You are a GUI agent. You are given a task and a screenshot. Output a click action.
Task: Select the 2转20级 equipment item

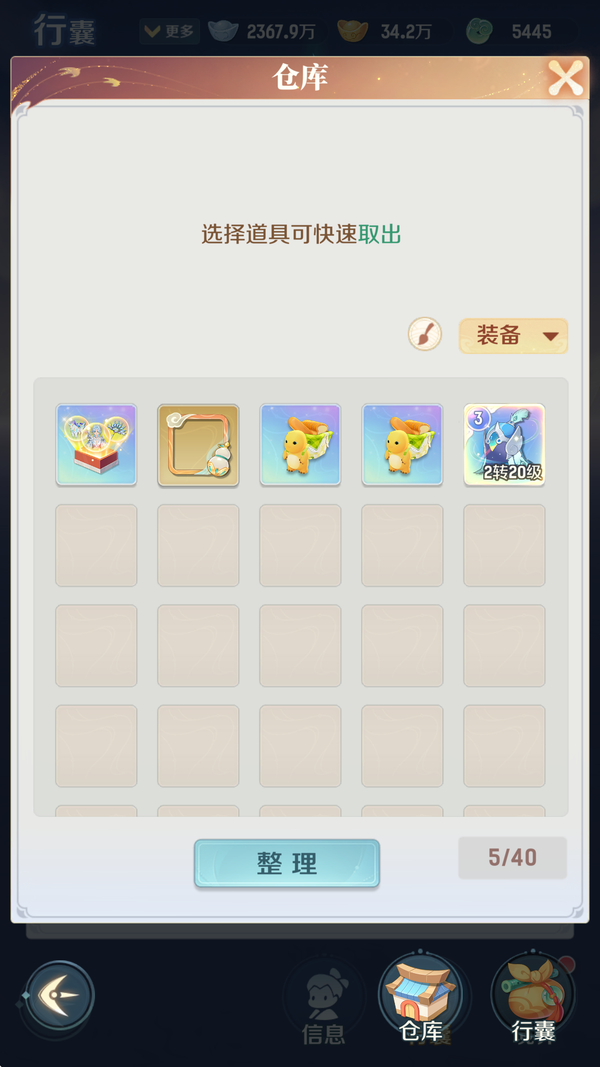click(x=504, y=445)
